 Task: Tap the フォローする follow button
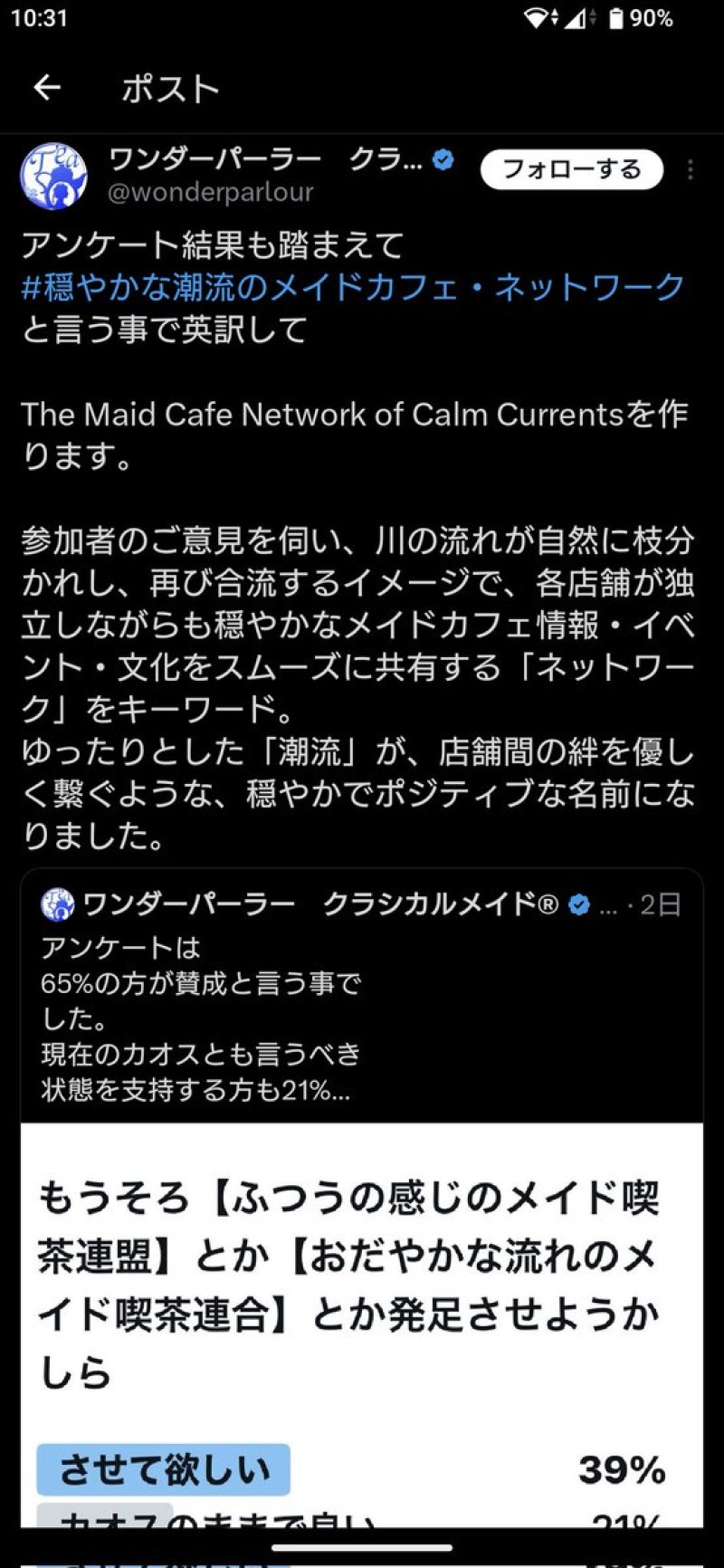[571, 170]
